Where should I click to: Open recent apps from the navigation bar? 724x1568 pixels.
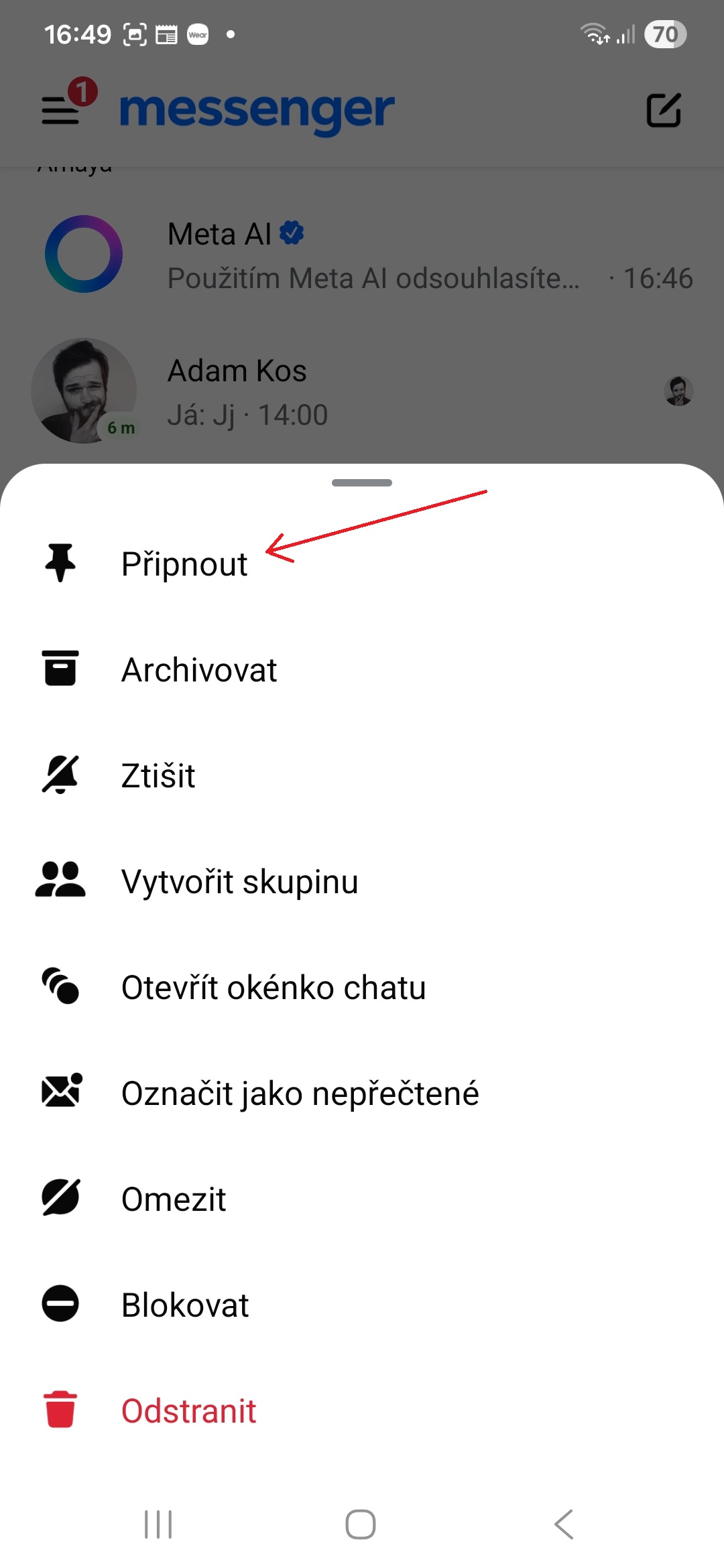coord(159,1524)
